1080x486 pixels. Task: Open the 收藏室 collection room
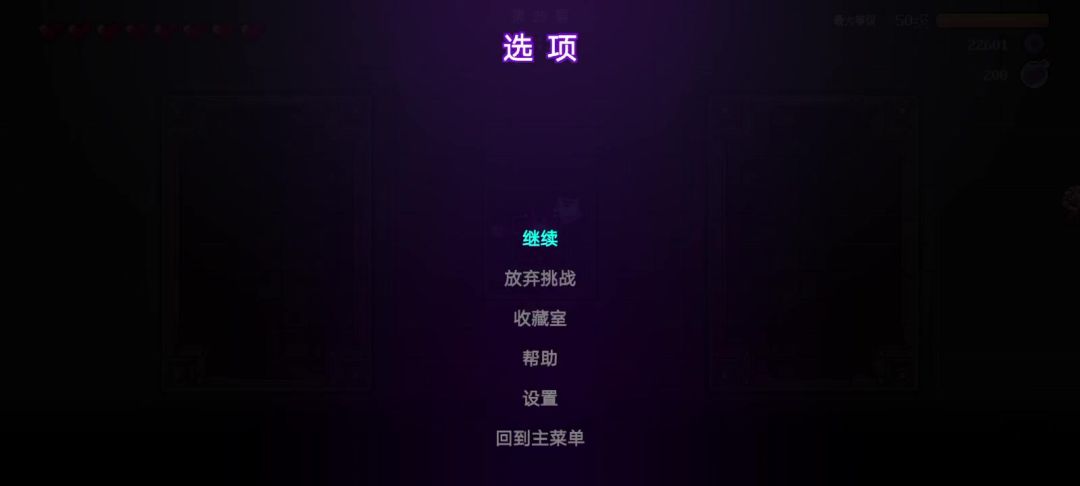pos(540,319)
